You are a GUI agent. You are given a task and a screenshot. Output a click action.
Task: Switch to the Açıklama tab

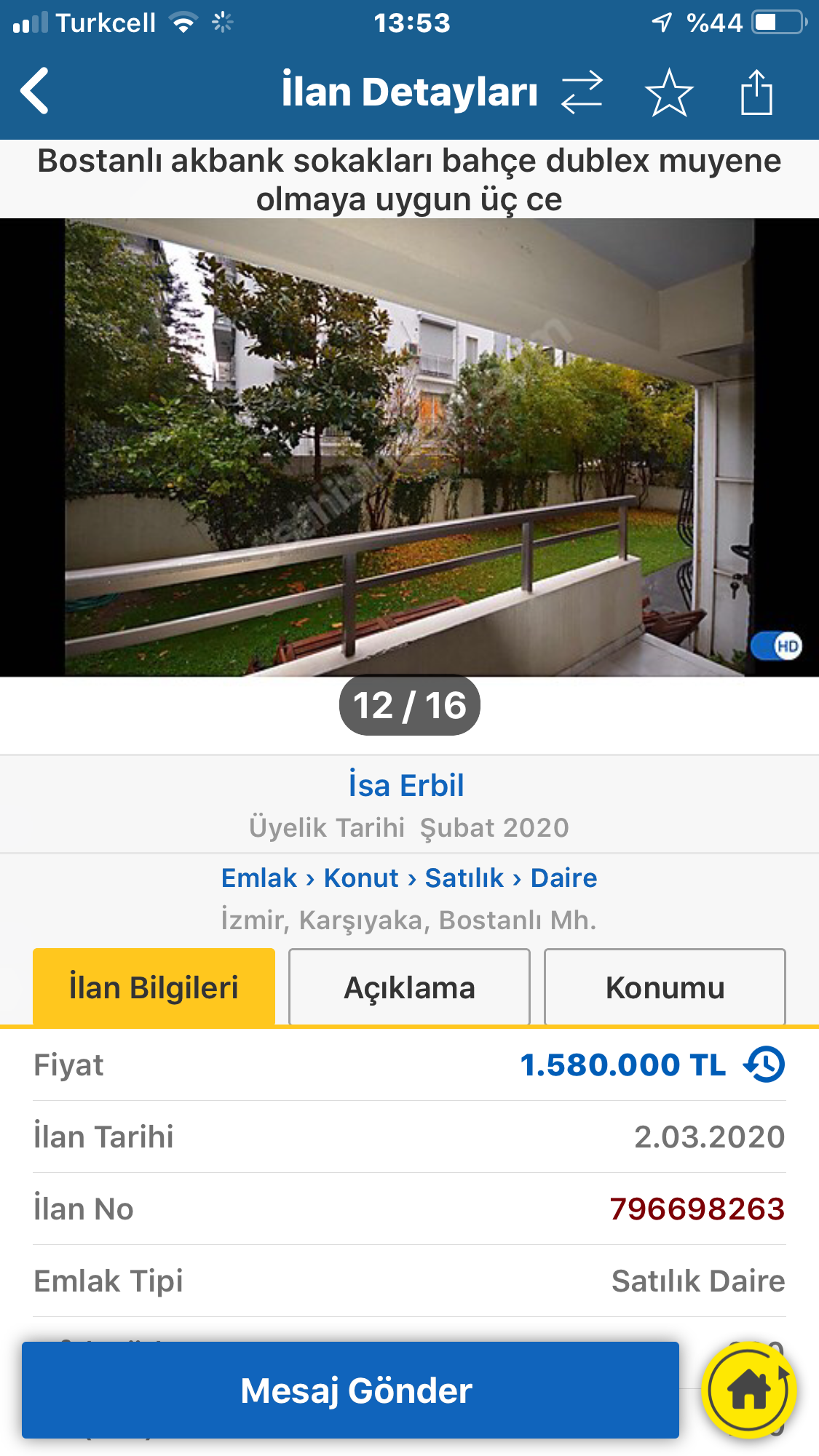pyautogui.click(x=409, y=987)
